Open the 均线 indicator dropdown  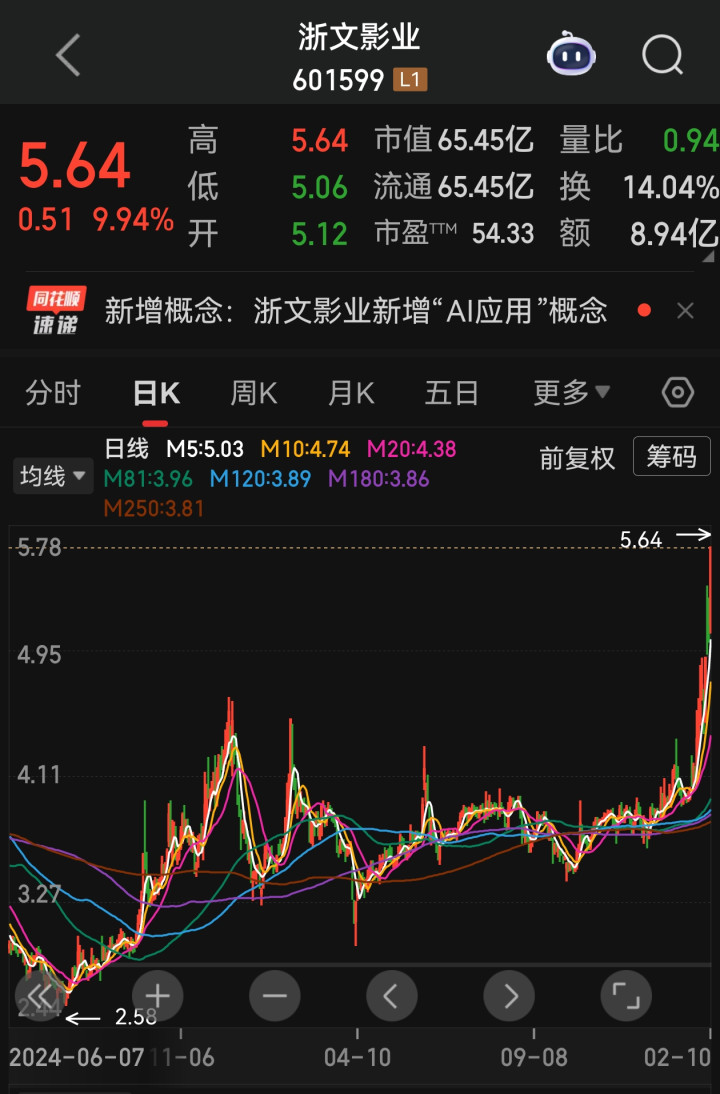click(x=53, y=476)
